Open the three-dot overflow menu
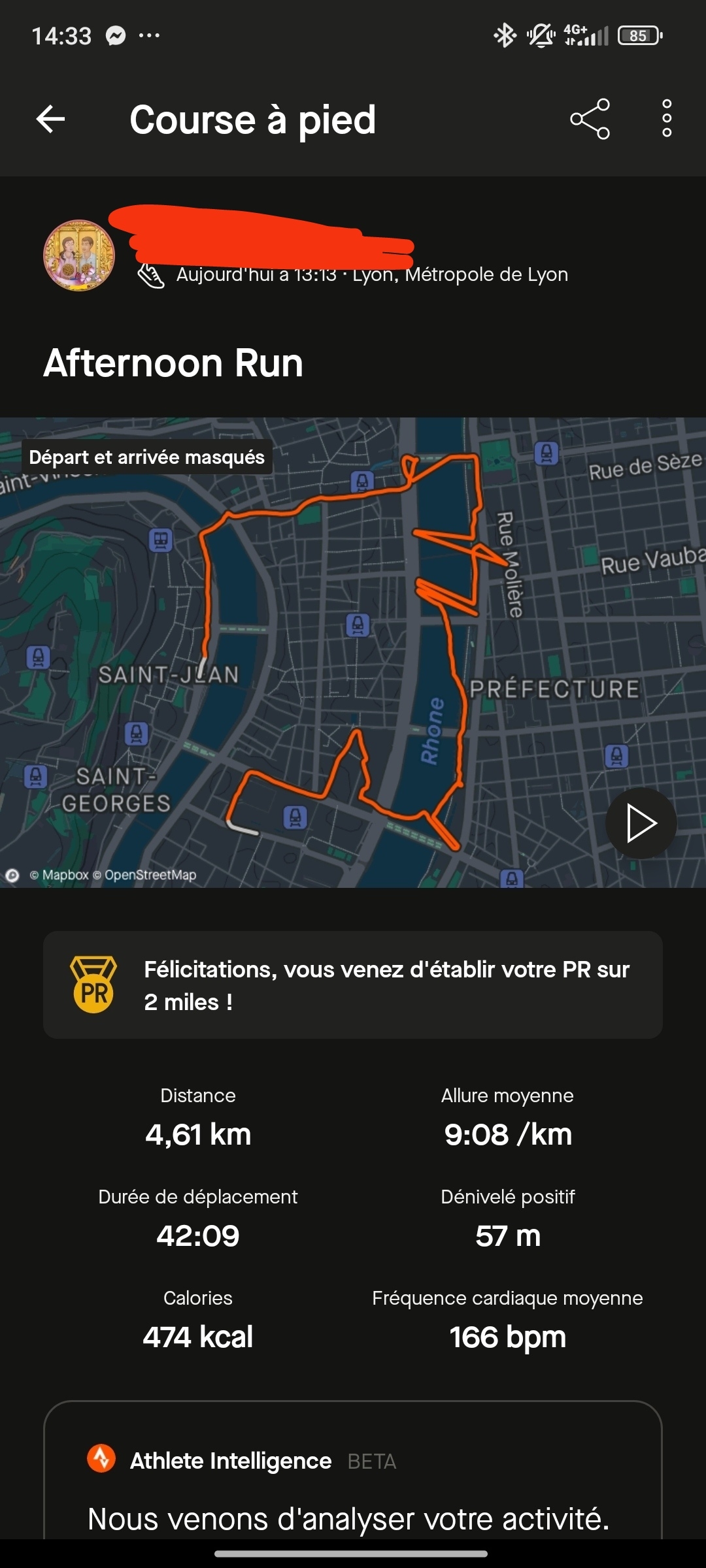The width and height of the screenshot is (706, 1568). point(666,119)
